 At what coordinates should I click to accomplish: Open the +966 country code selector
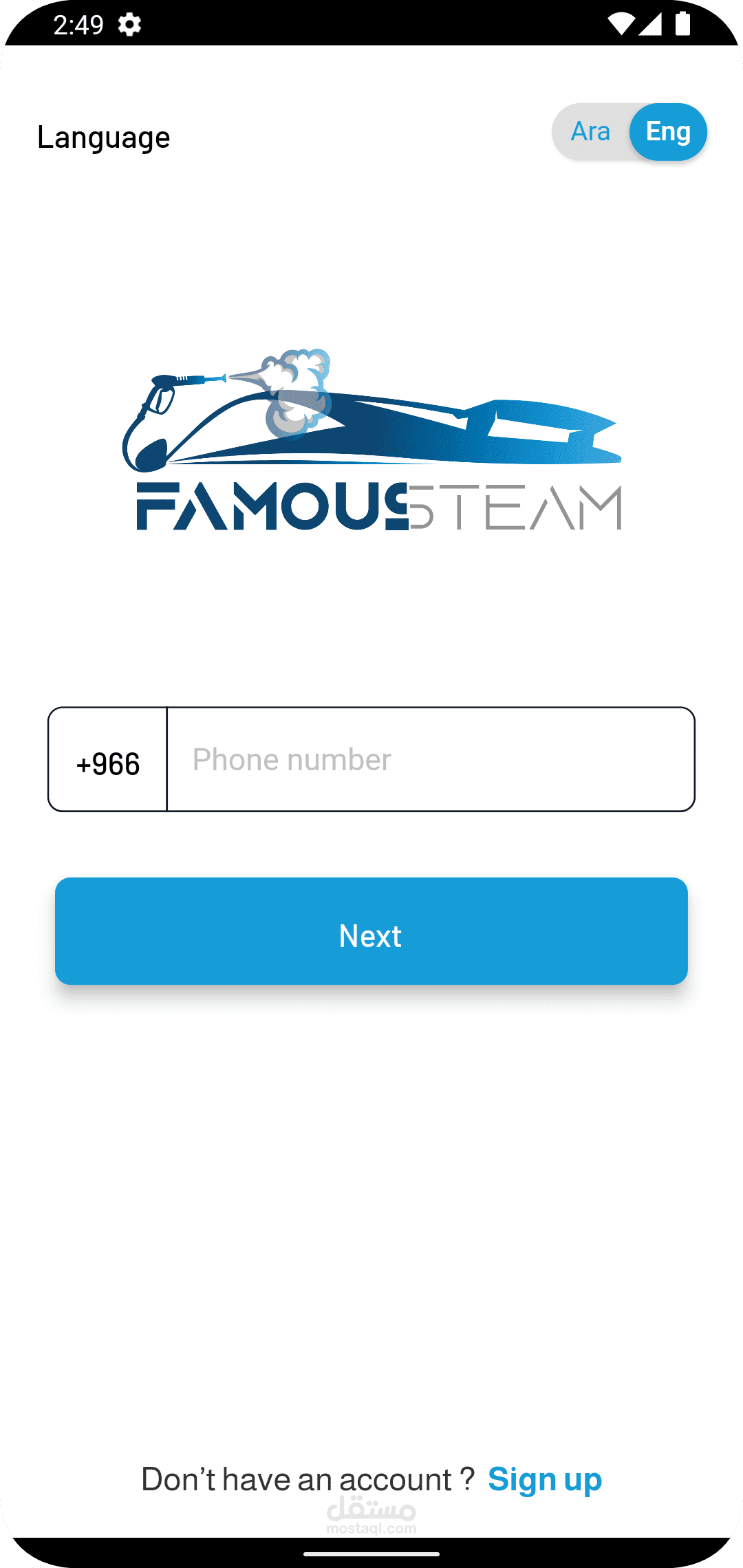tap(108, 760)
